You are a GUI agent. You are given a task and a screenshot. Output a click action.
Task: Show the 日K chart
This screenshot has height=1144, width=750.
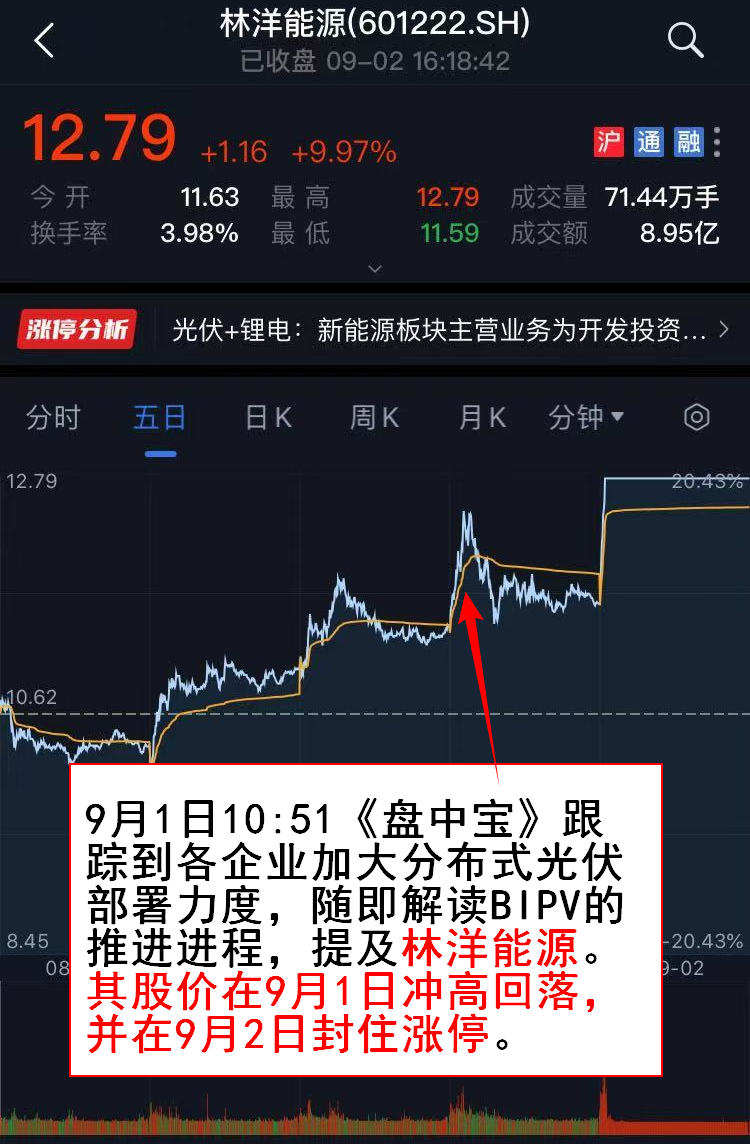269,417
